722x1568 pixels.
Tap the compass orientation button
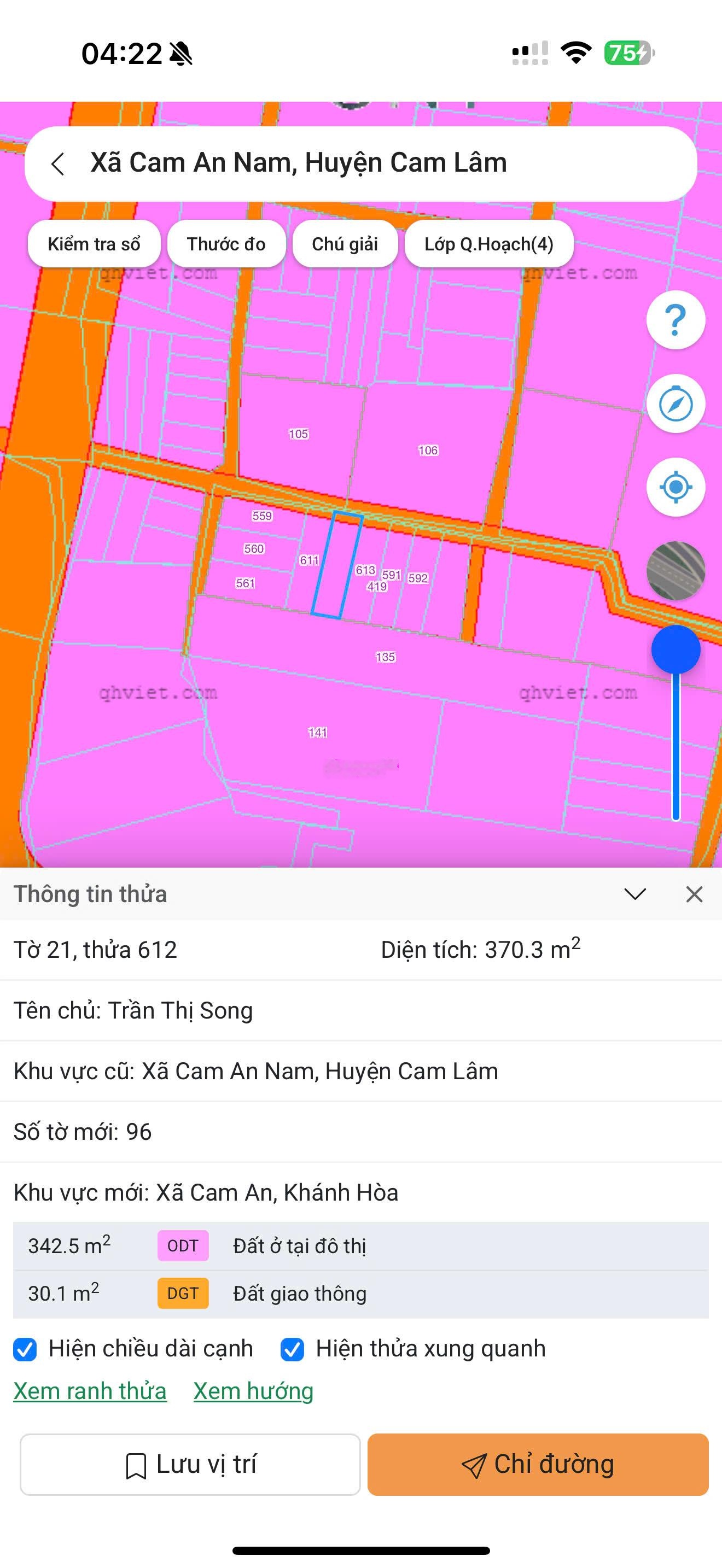click(675, 403)
